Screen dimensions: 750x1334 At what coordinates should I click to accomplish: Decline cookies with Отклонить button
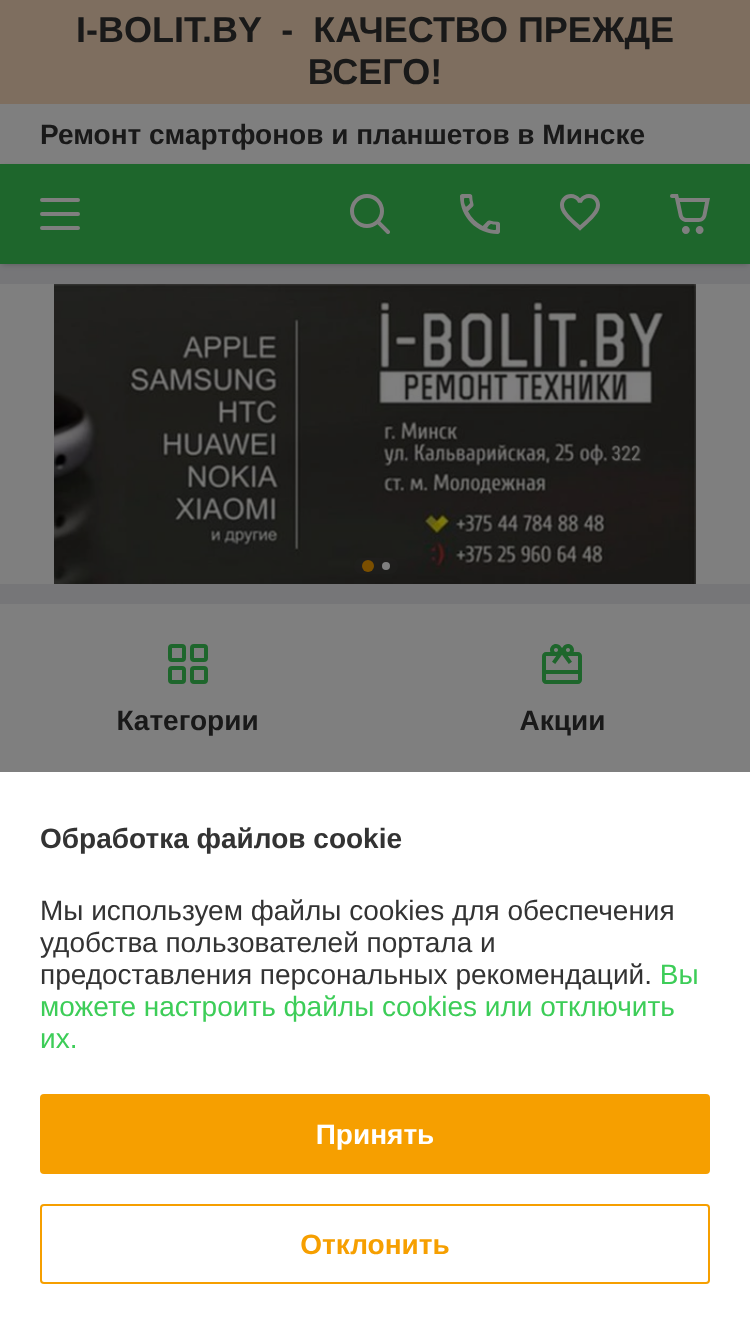(x=375, y=1244)
